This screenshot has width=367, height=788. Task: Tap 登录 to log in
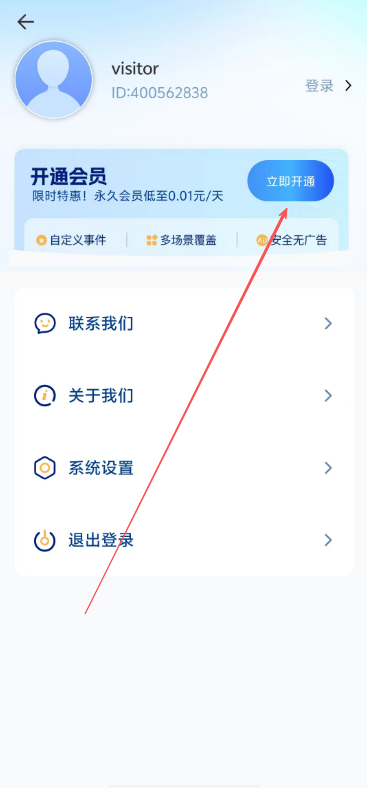coord(328,86)
